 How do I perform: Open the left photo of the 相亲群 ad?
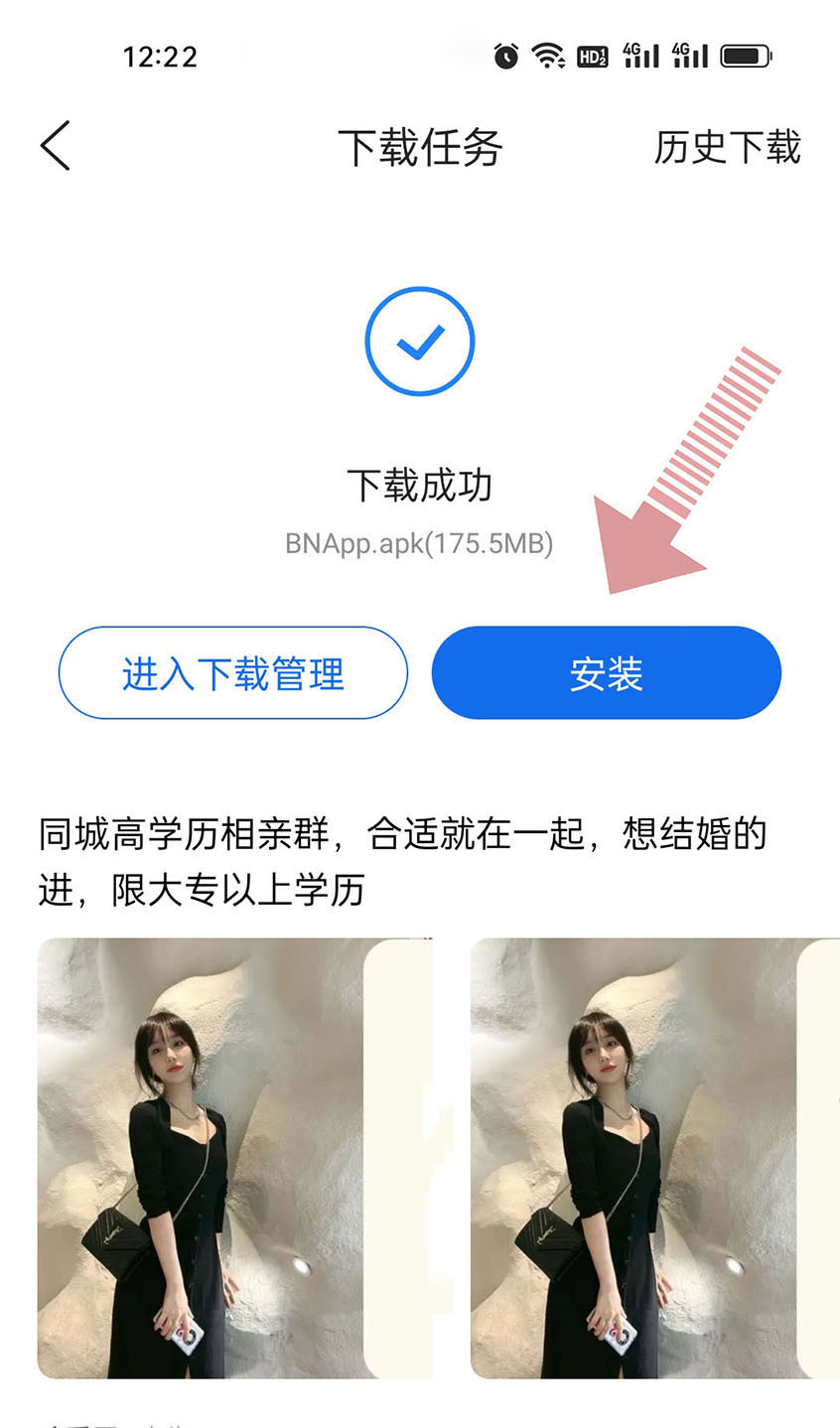(x=235, y=1158)
